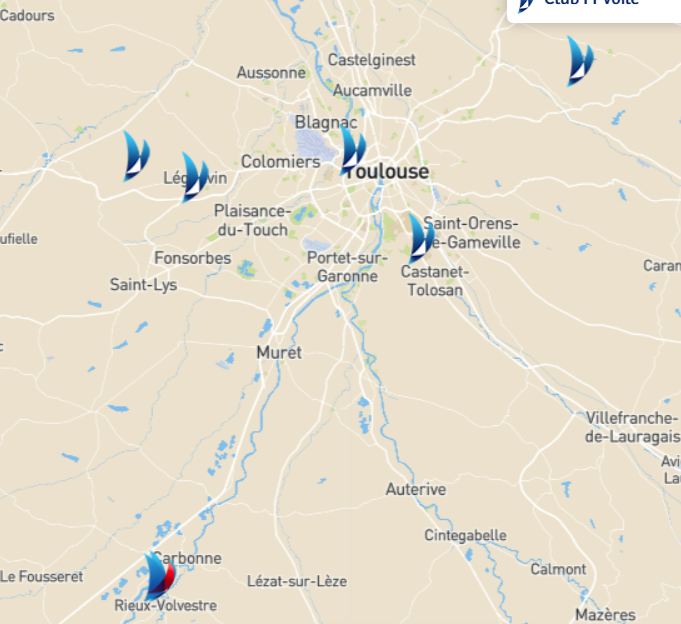This screenshot has height=624, width=681.
Task: Select the marker near Saint-Orens-de-Gameville
Action: point(421,238)
